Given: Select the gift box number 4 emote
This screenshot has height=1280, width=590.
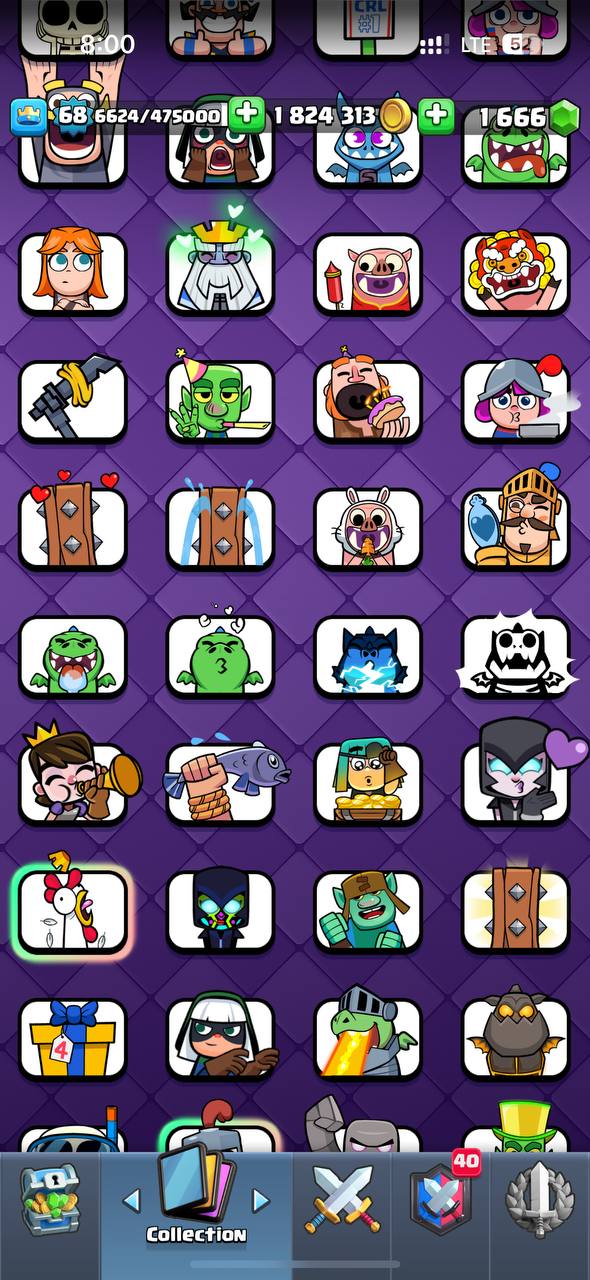Looking at the screenshot, I should [72, 1038].
